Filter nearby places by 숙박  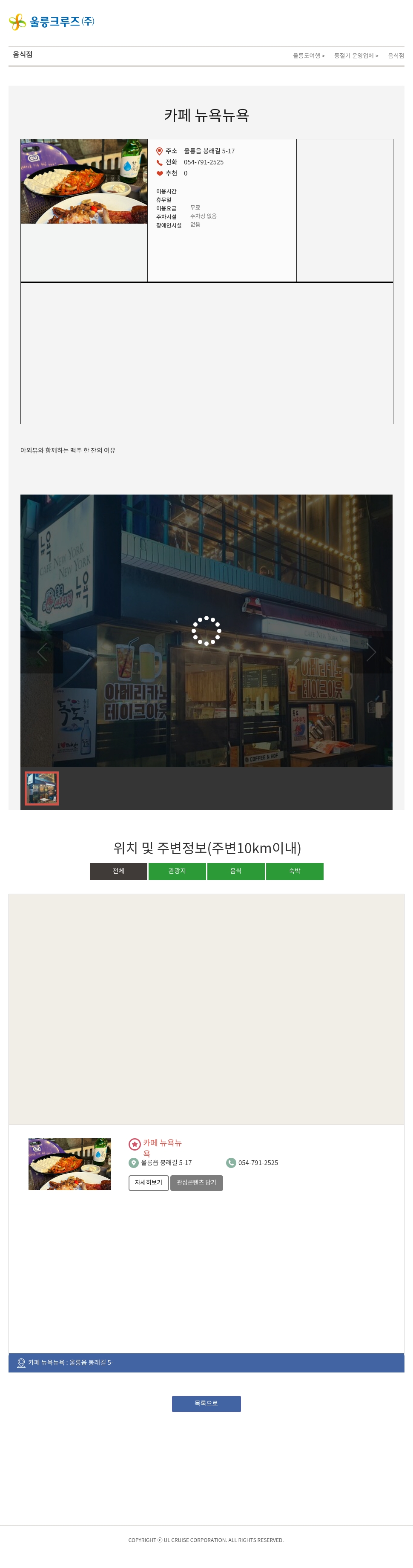tap(294, 871)
